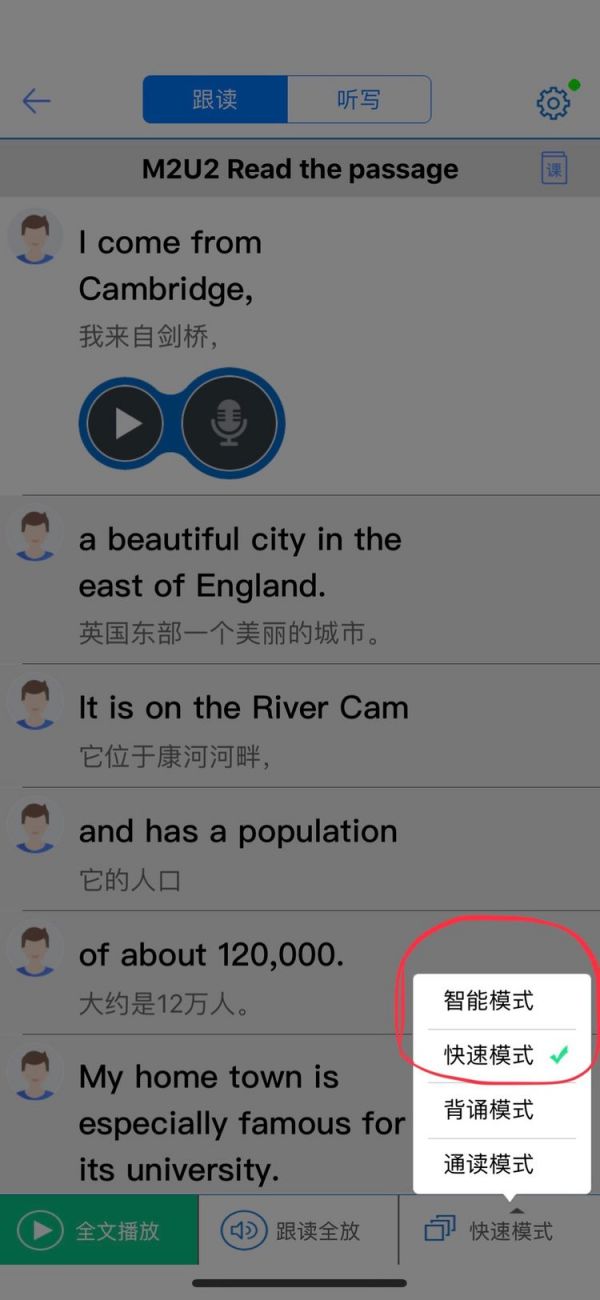Switch to the 听写 tab
This screenshot has width=600, height=1300.
coord(358,100)
